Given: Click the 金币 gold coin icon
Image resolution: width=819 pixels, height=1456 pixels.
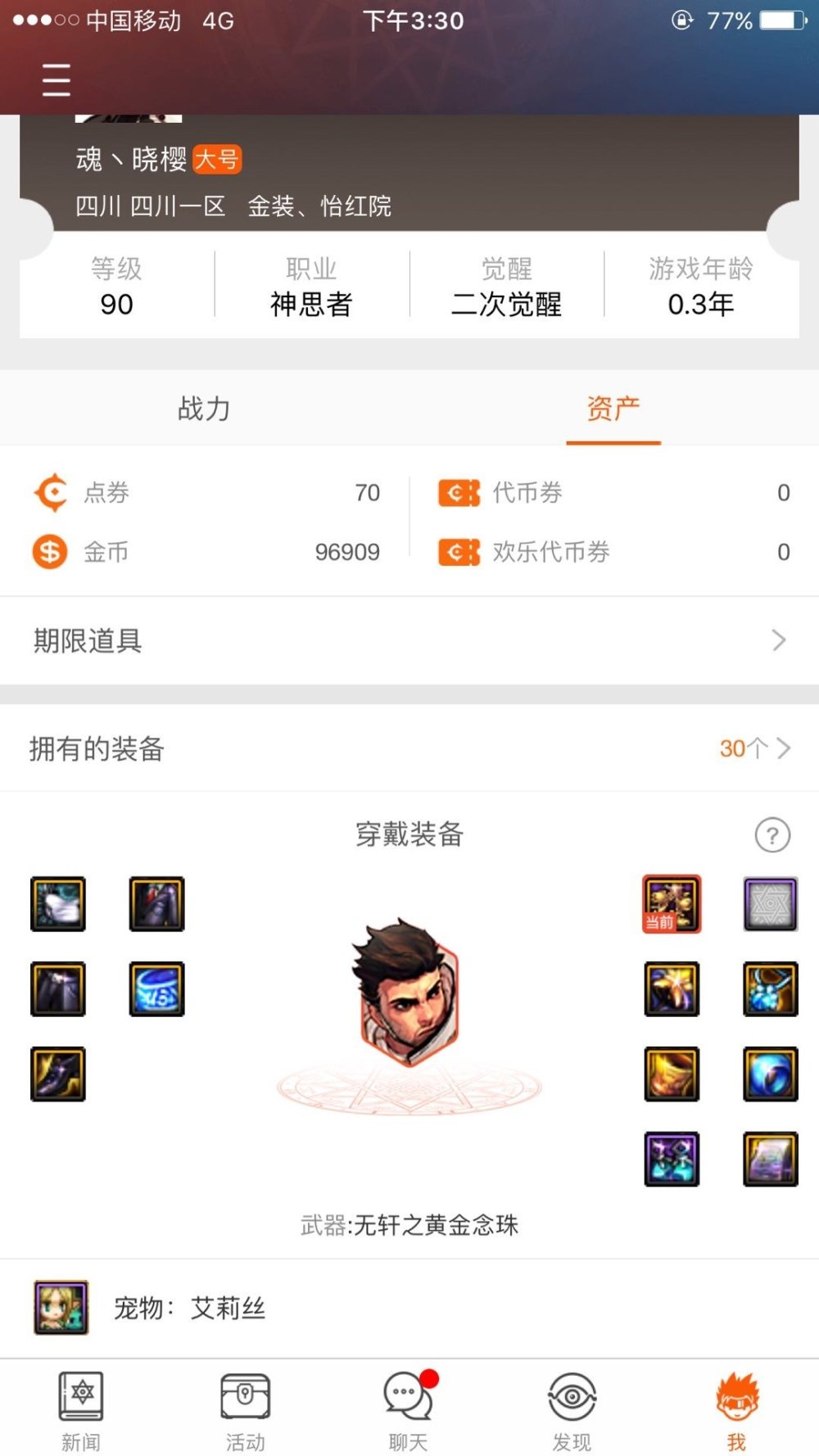Looking at the screenshot, I should point(48,552).
